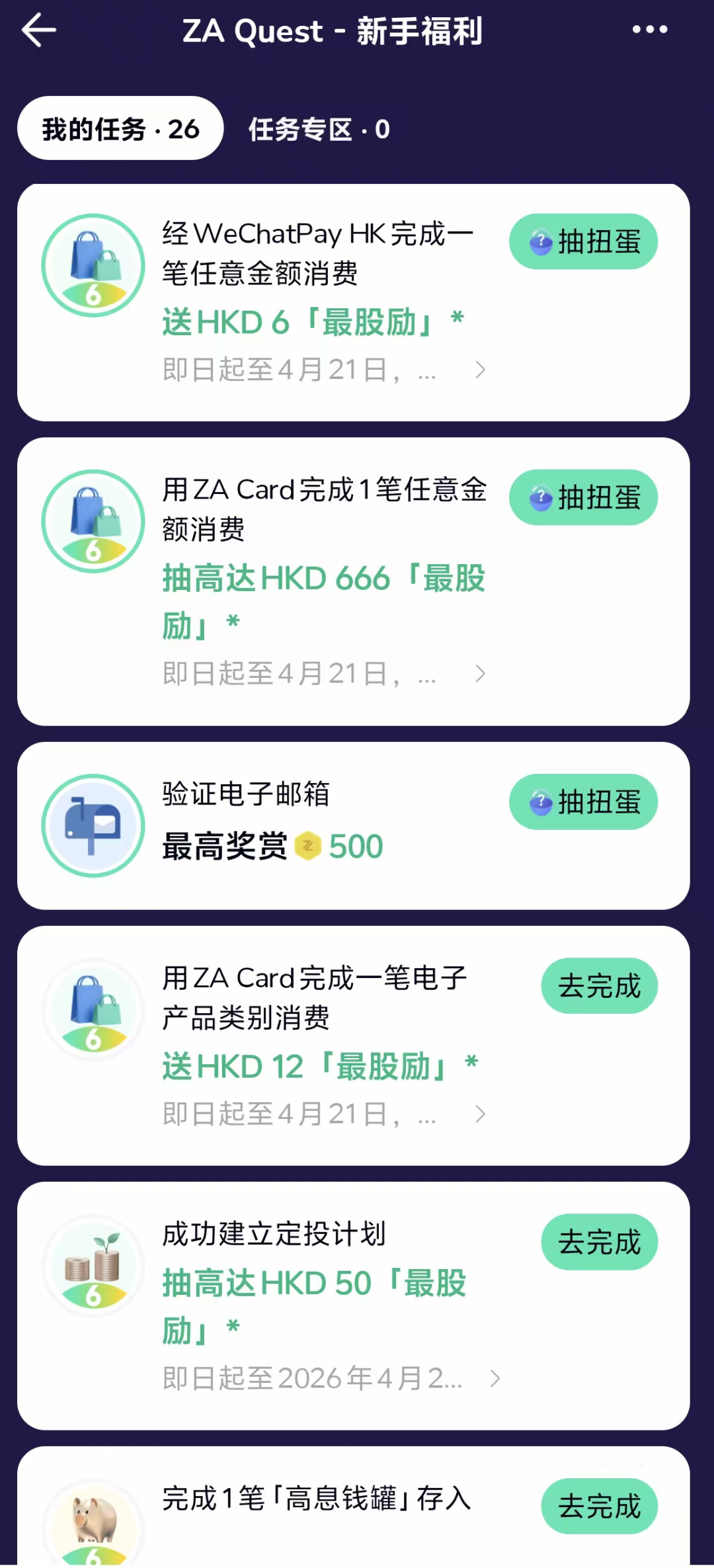Go back using the arrow icon

point(38,30)
